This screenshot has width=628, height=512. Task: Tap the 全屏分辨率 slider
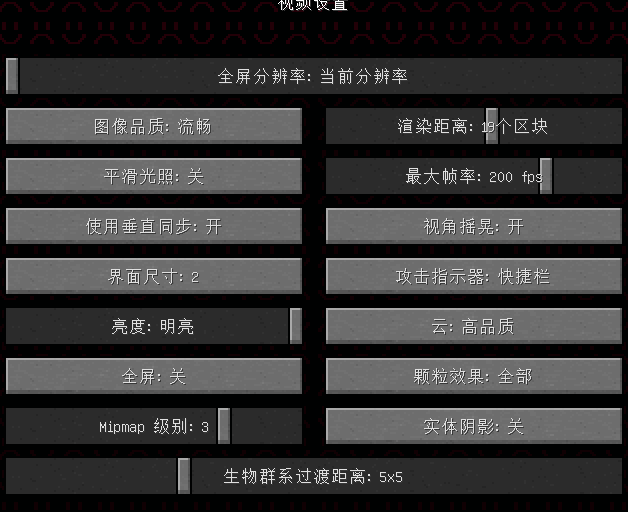click(x=313, y=76)
